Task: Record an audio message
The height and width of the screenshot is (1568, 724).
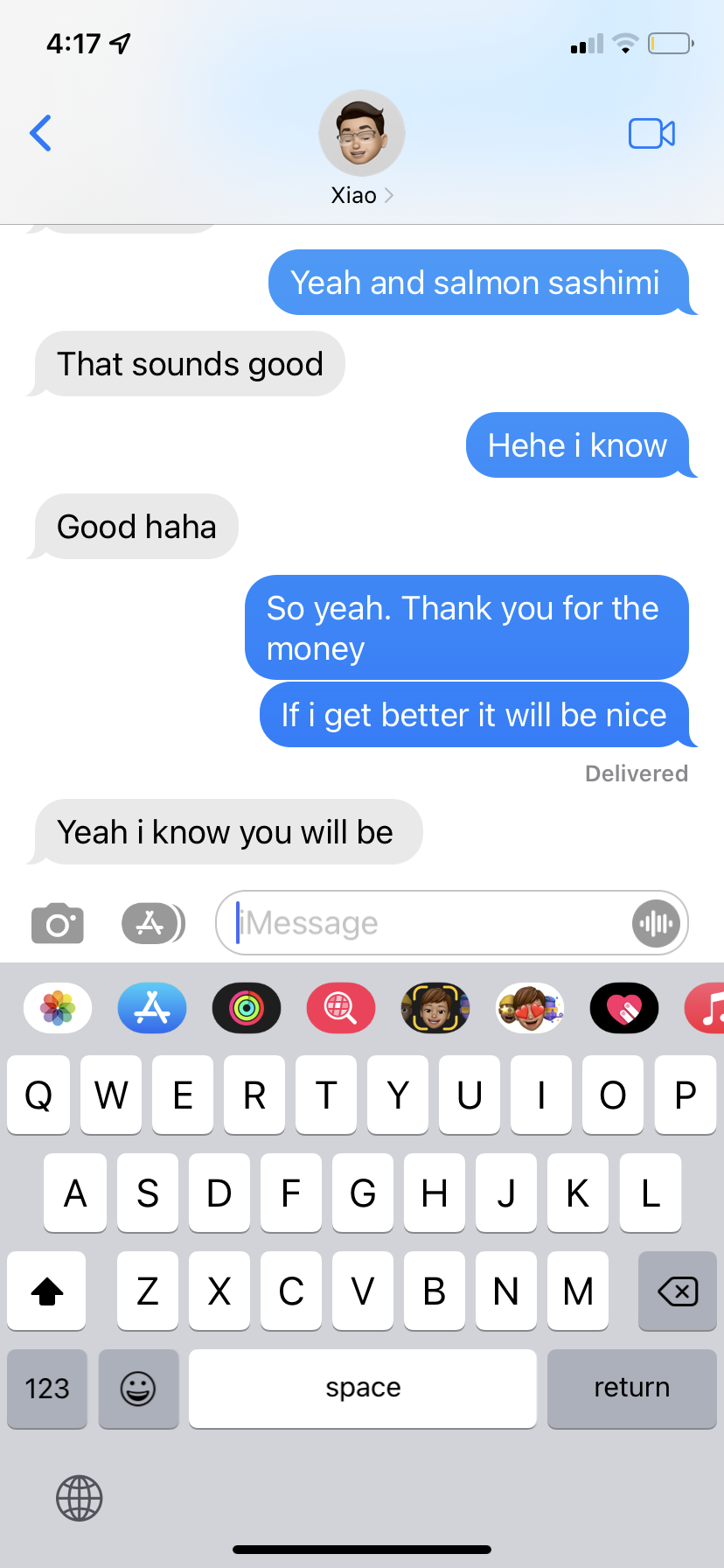Action: click(x=656, y=923)
